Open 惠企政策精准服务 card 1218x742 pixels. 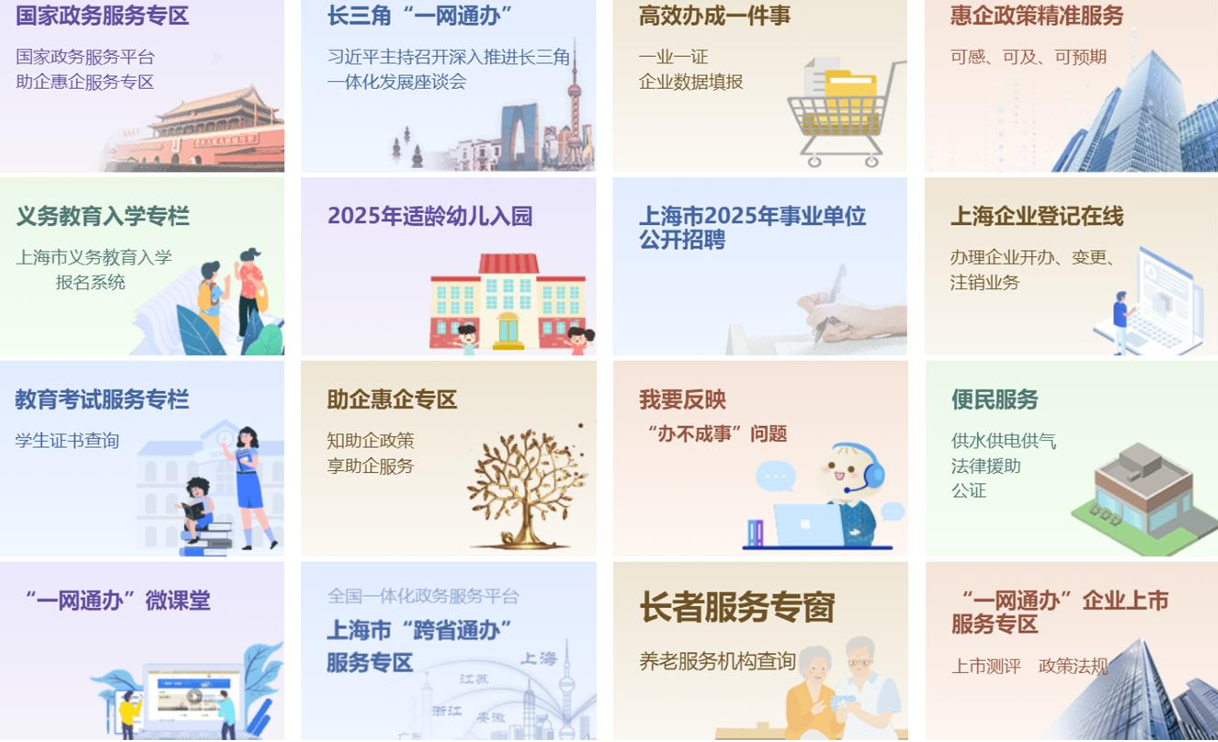point(1071,85)
